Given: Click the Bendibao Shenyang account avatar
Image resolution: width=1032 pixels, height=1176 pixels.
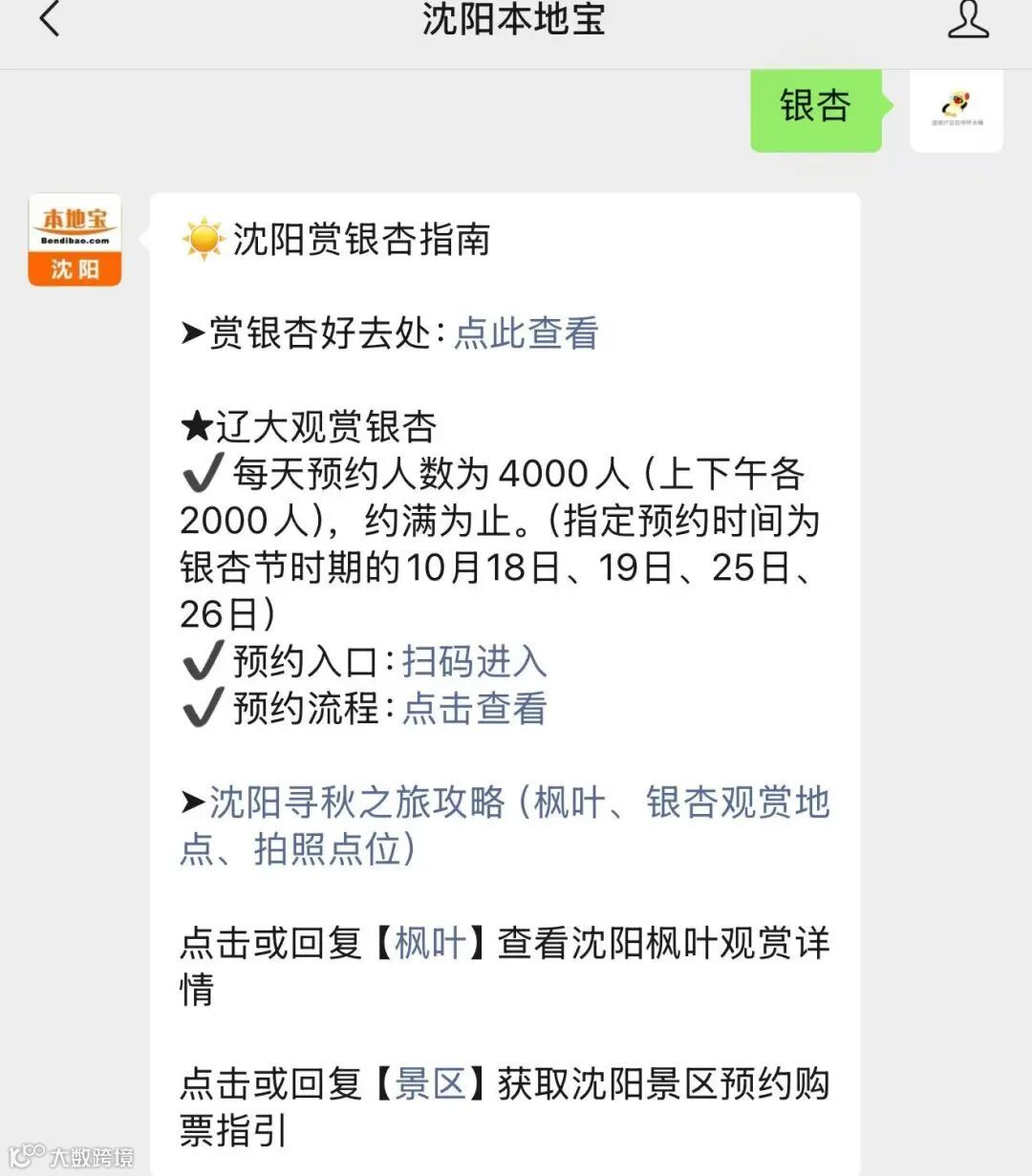Looking at the screenshot, I should [x=75, y=239].
